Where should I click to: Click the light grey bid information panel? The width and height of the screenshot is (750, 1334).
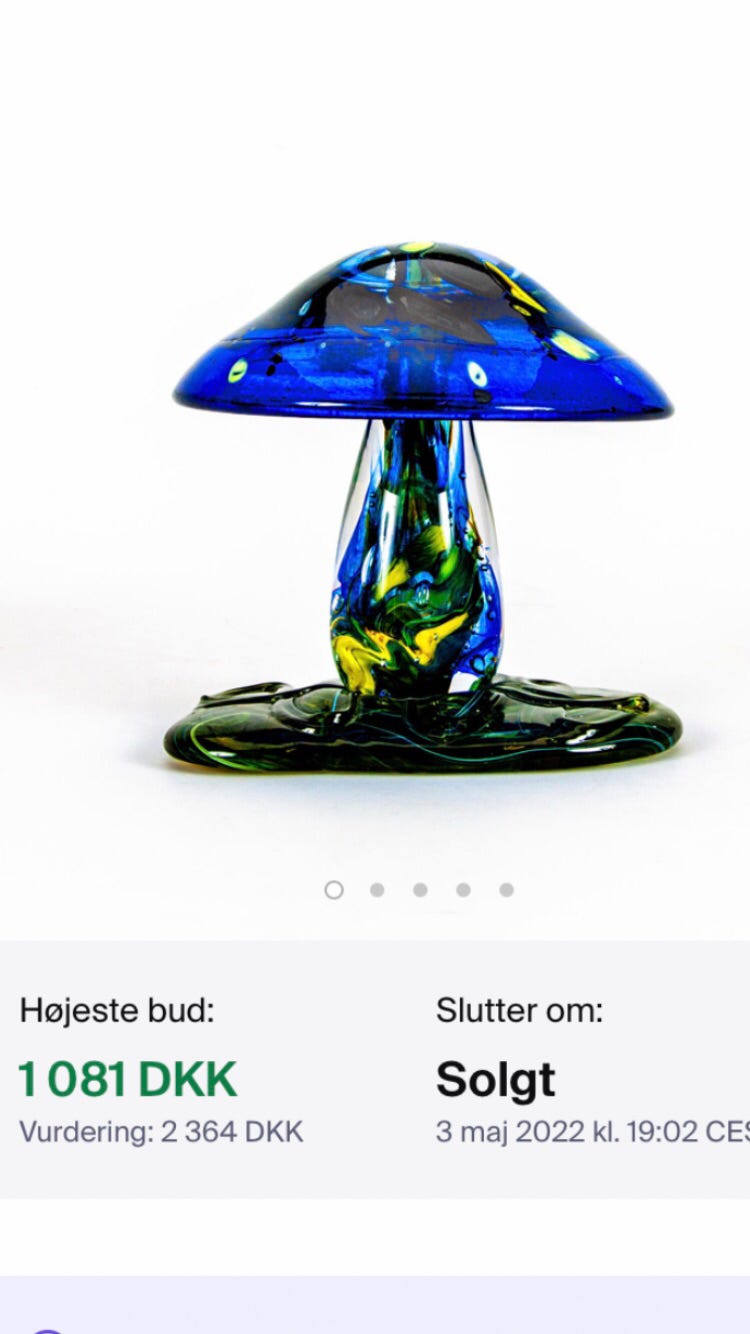[x=375, y=1070]
